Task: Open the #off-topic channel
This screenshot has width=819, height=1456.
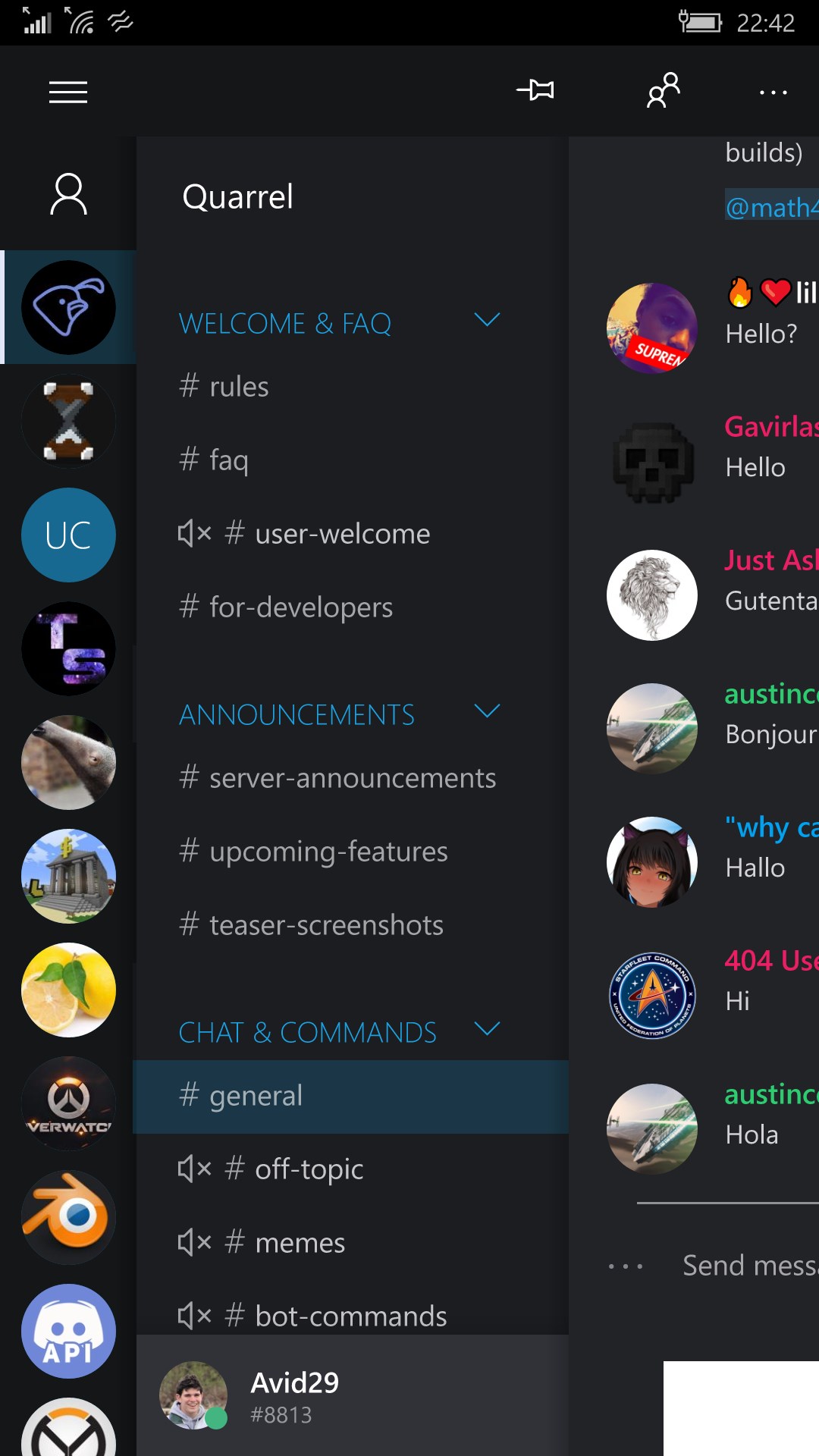Action: 309,1169
